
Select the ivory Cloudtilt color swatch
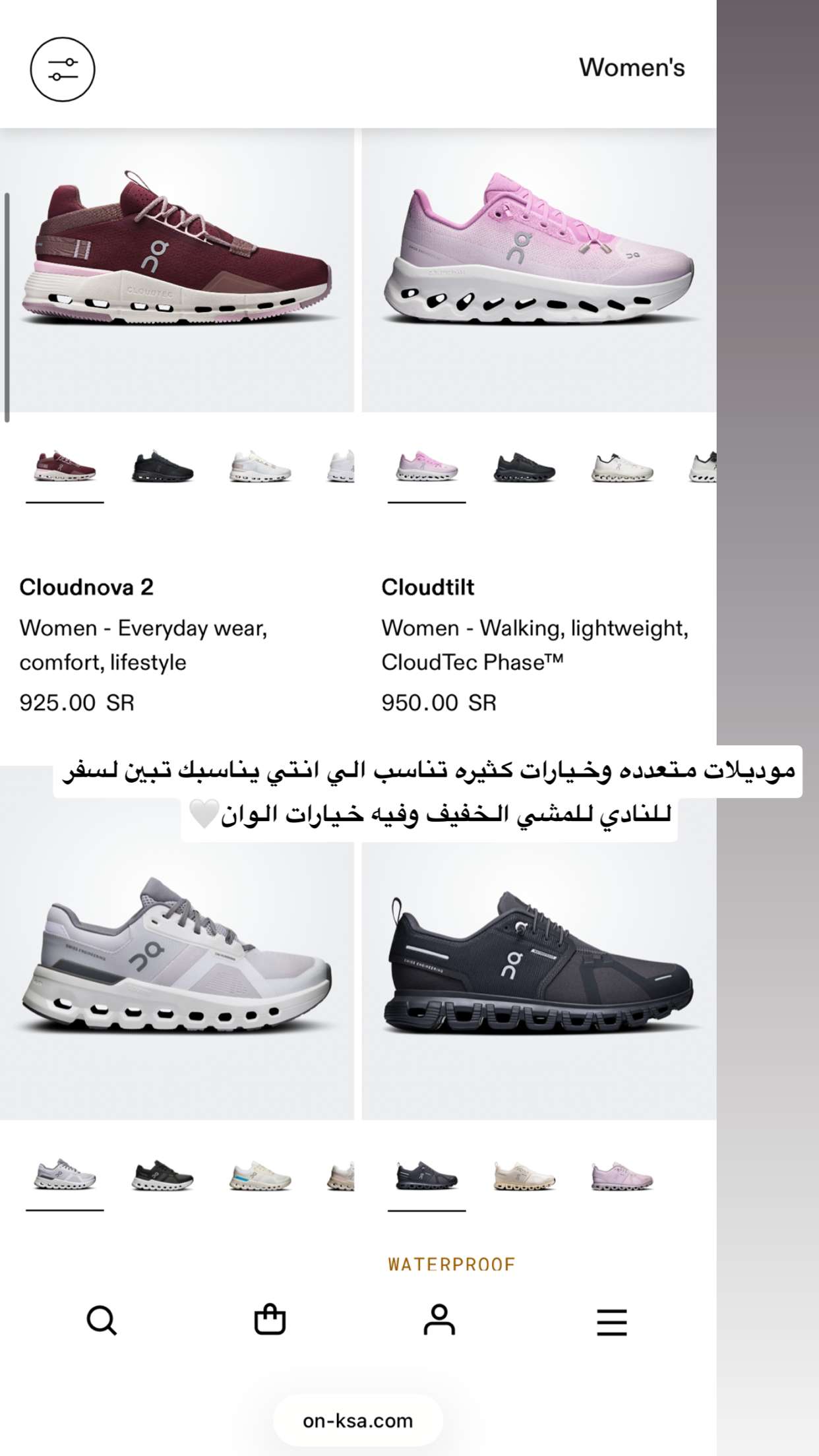[x=622, y=467]
